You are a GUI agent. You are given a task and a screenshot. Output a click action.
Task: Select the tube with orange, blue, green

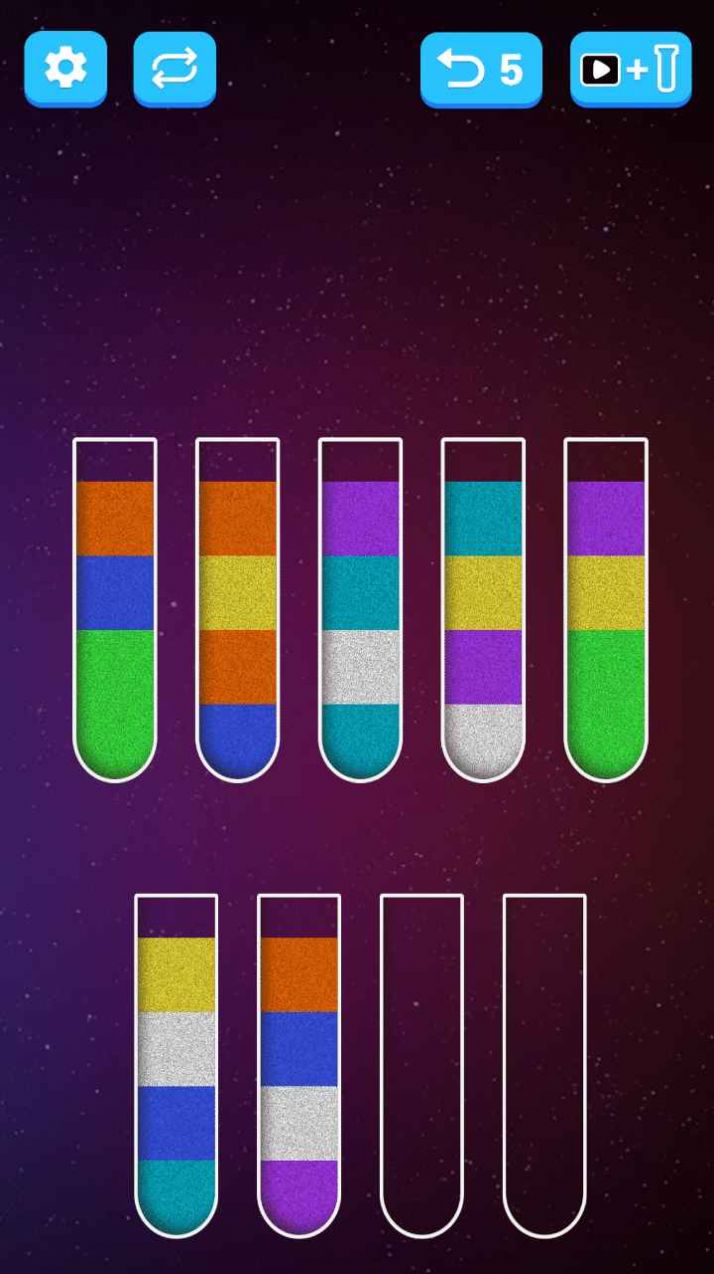115,610
